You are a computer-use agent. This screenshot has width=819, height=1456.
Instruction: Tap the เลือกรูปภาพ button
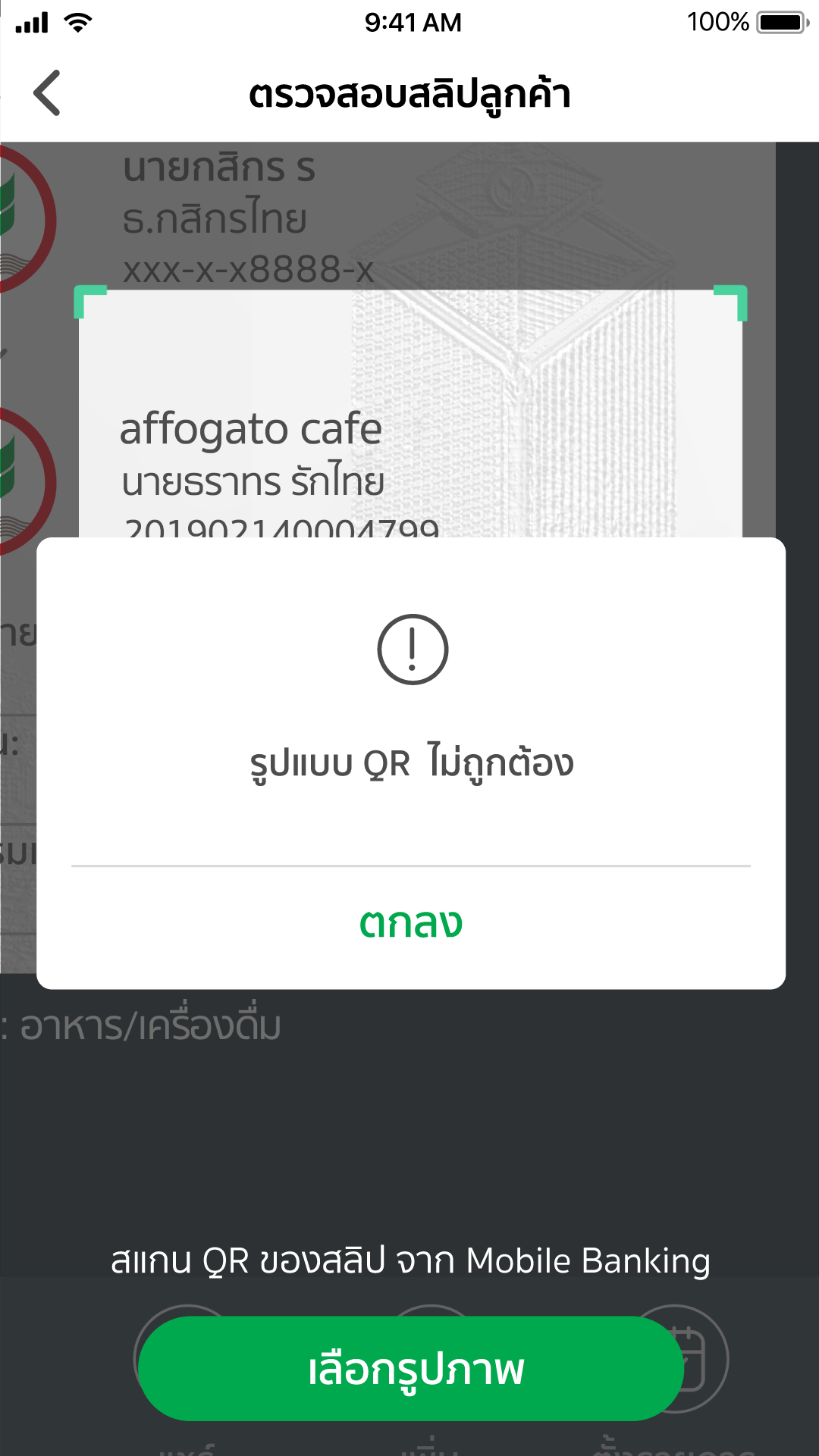(411, 1369)
